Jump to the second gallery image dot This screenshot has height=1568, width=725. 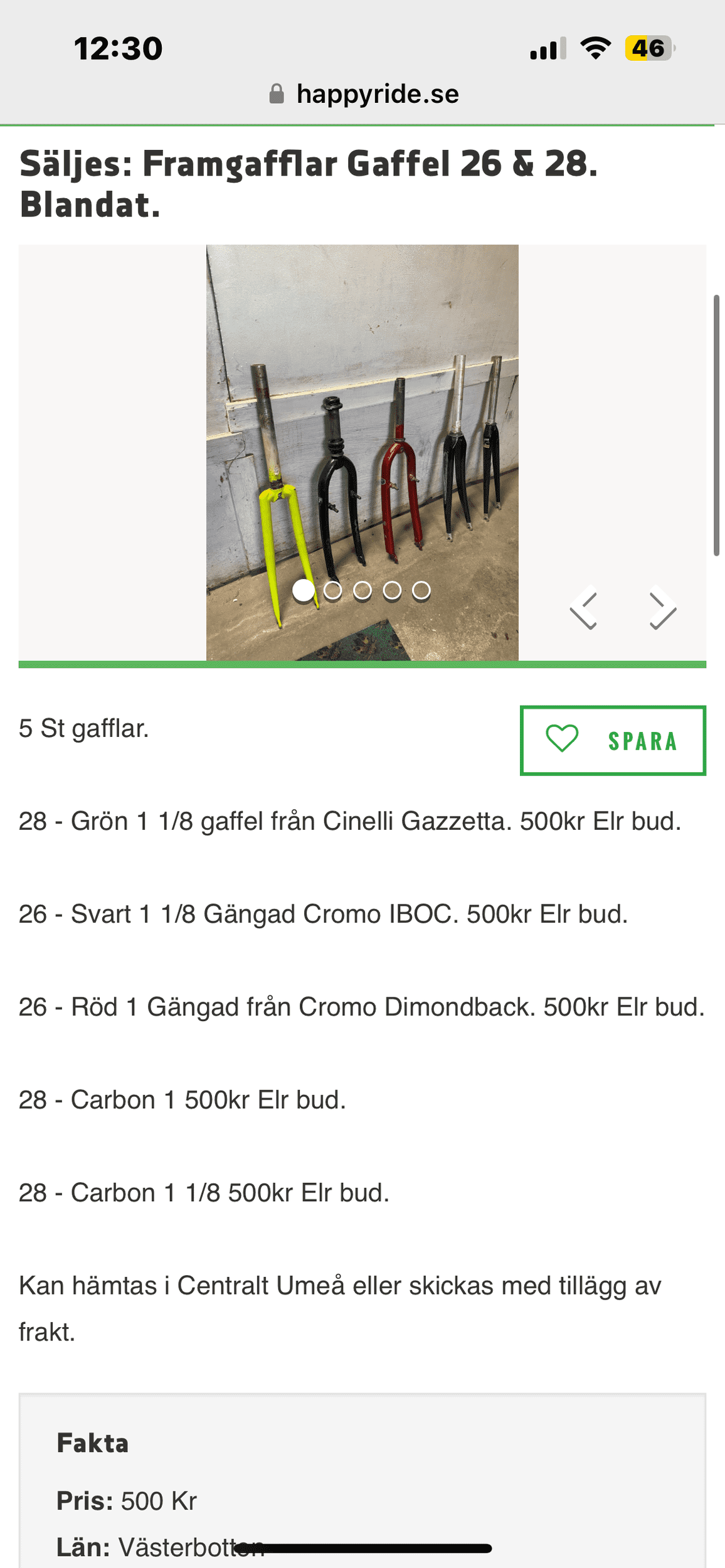pos(333,590)
